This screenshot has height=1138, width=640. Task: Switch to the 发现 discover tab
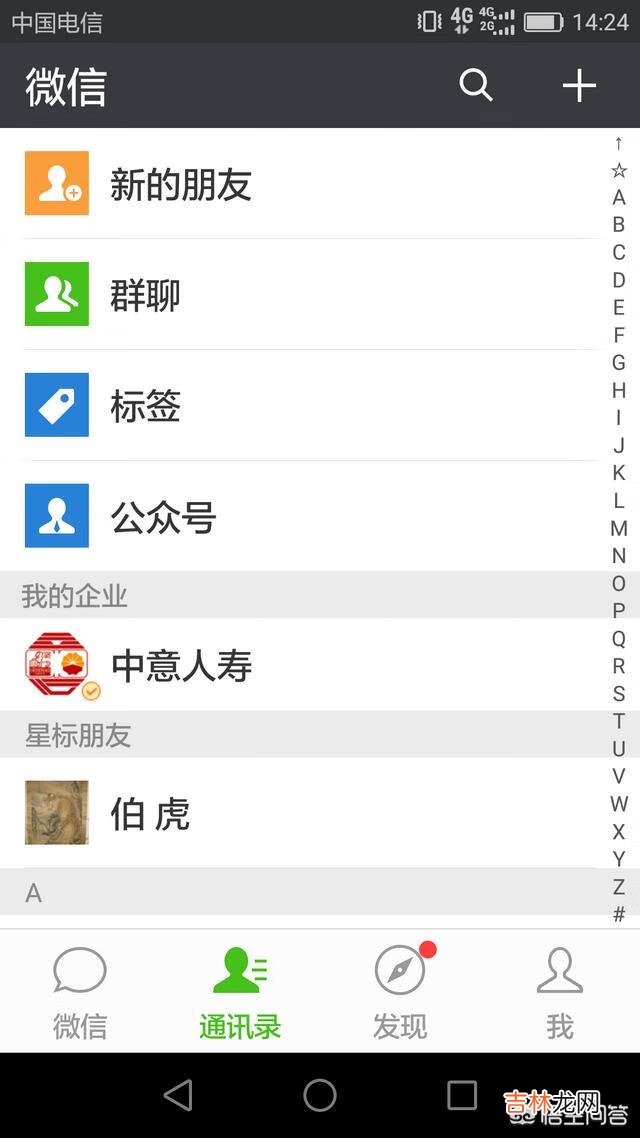point(400,992)
